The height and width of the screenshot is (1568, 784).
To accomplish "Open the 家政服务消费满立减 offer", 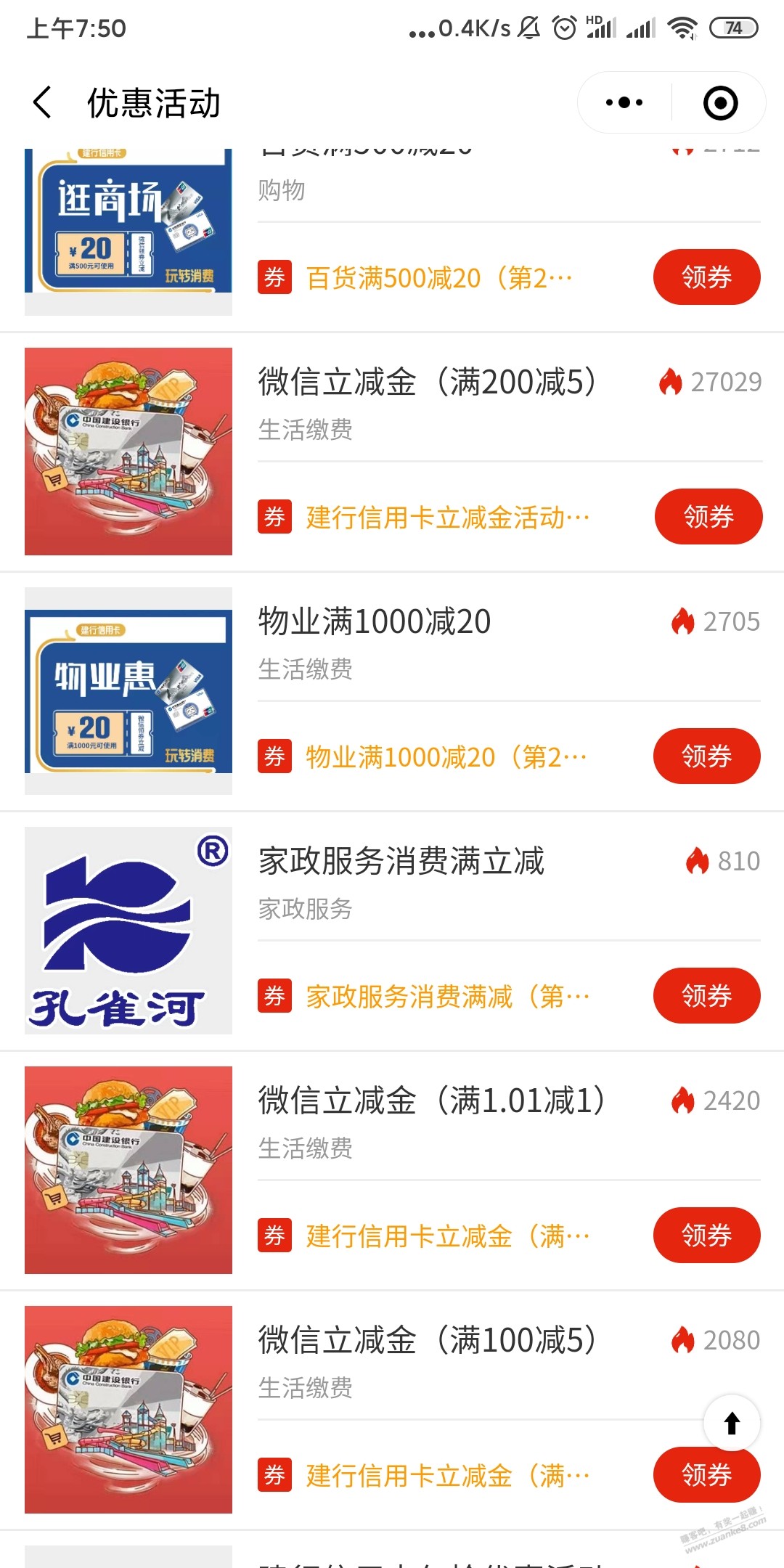I will point(401,862).
